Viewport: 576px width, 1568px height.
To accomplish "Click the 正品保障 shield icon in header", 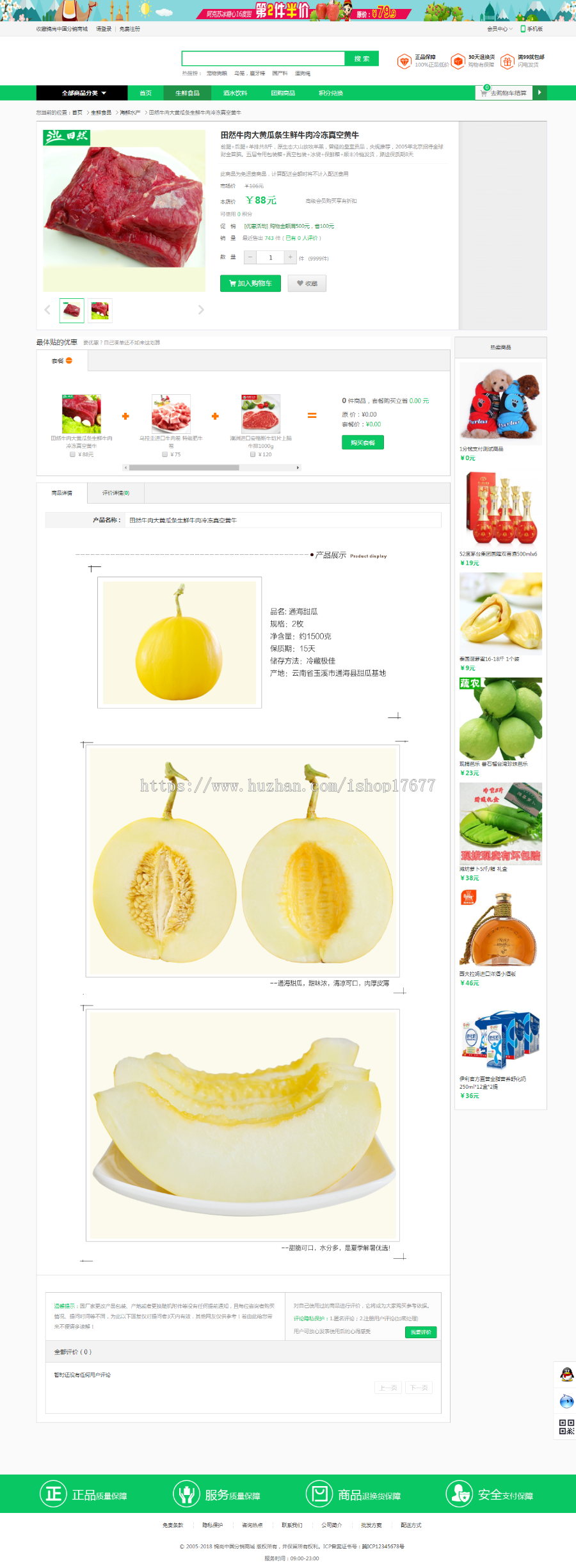I will click(x=404, y=61).
